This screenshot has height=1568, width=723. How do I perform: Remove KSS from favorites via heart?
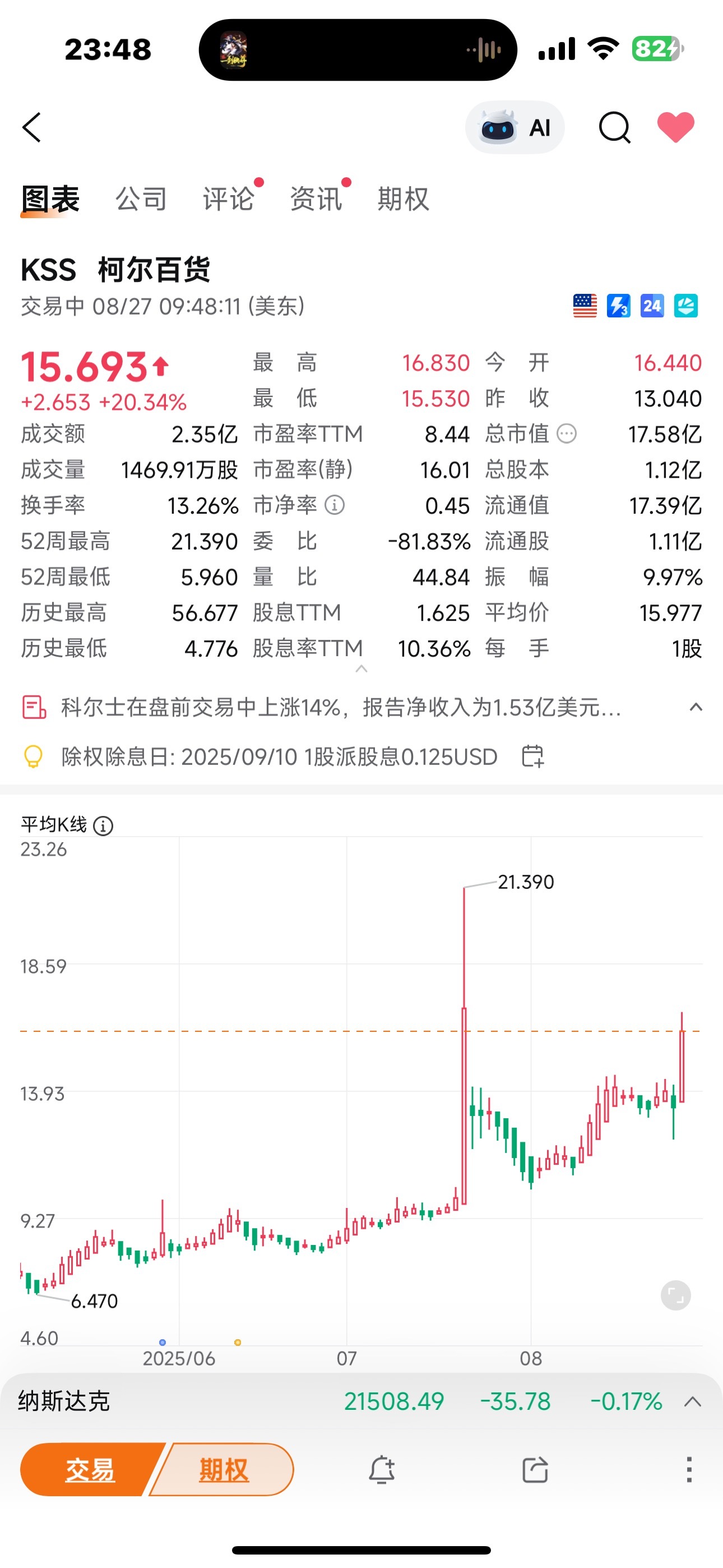675,127
